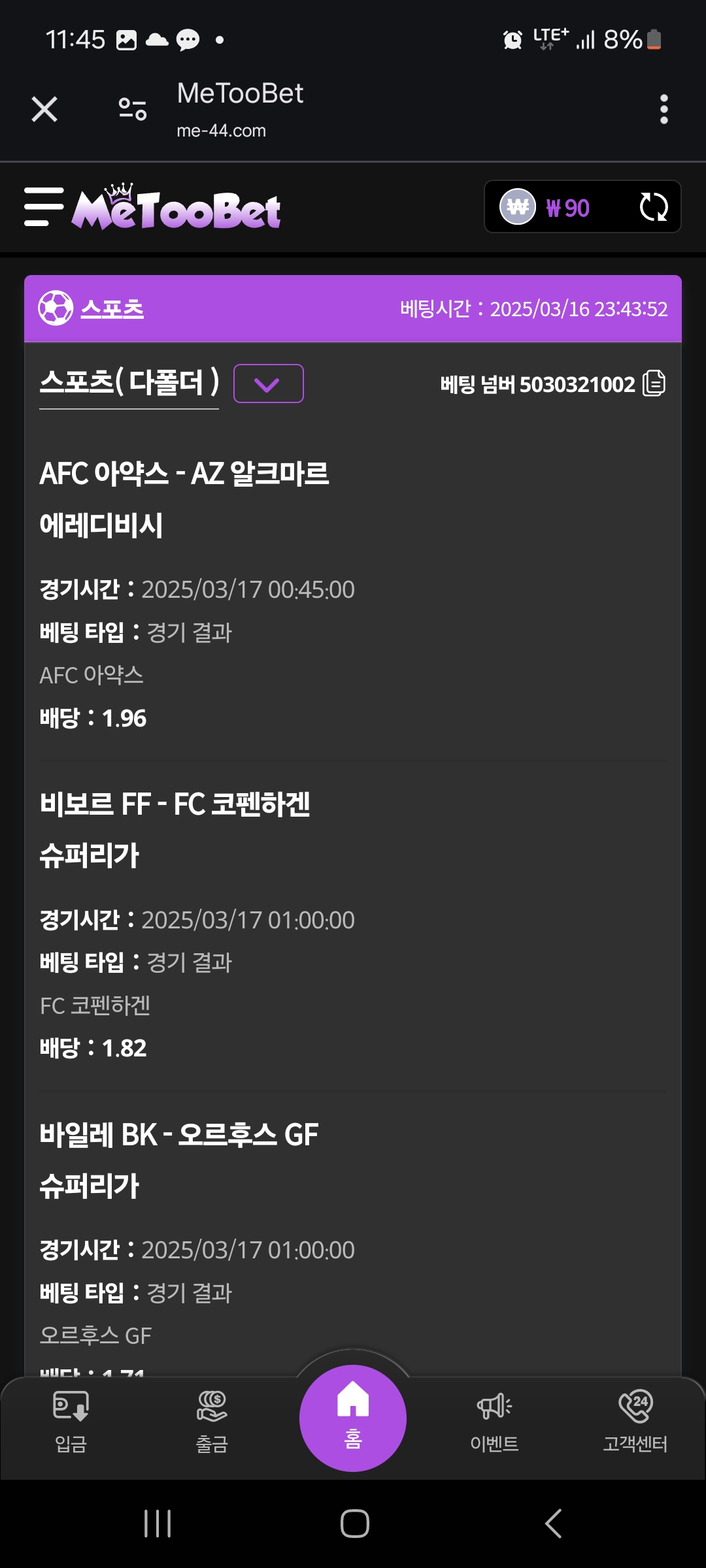Open the browser overflow menu
Viewport: 706px width, 1568px height.
pos(664,109)
